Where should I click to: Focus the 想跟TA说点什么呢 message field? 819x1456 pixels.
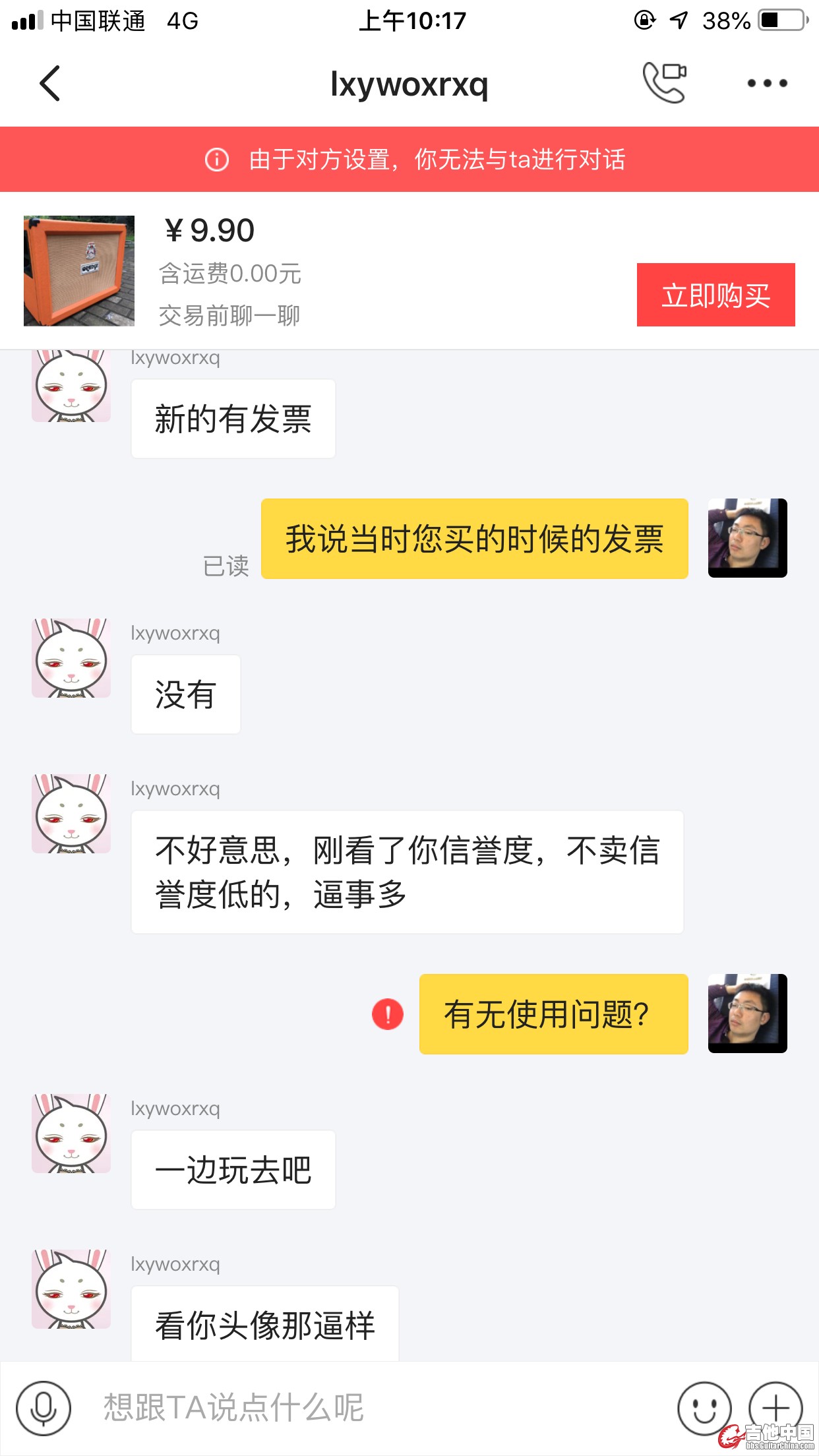[x=369, y=1408]
